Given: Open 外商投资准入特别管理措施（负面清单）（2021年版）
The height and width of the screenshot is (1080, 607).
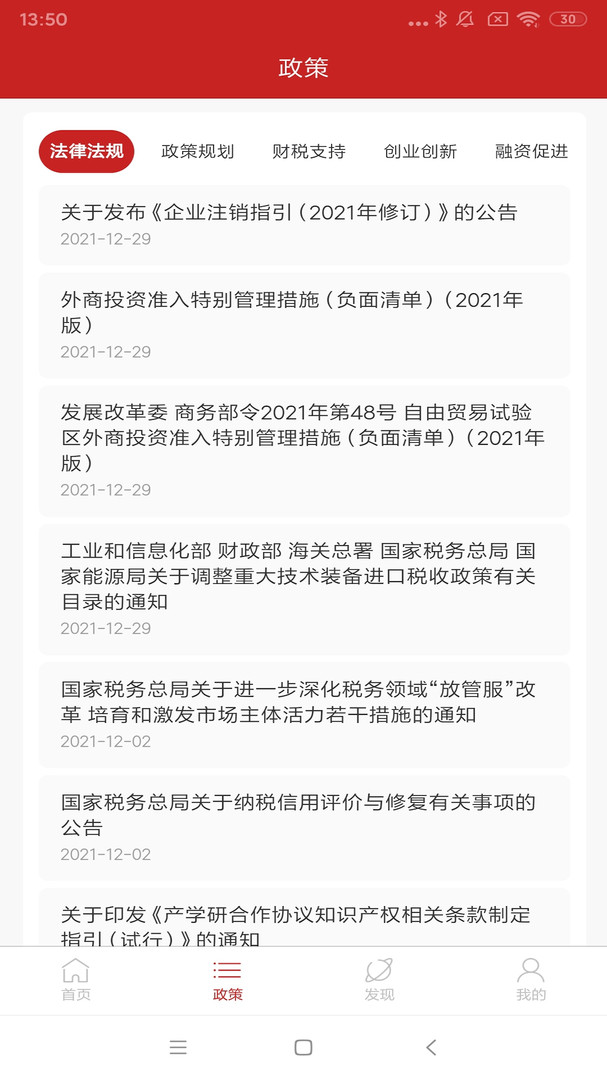Looking at the screenshot, I should 304,325.
